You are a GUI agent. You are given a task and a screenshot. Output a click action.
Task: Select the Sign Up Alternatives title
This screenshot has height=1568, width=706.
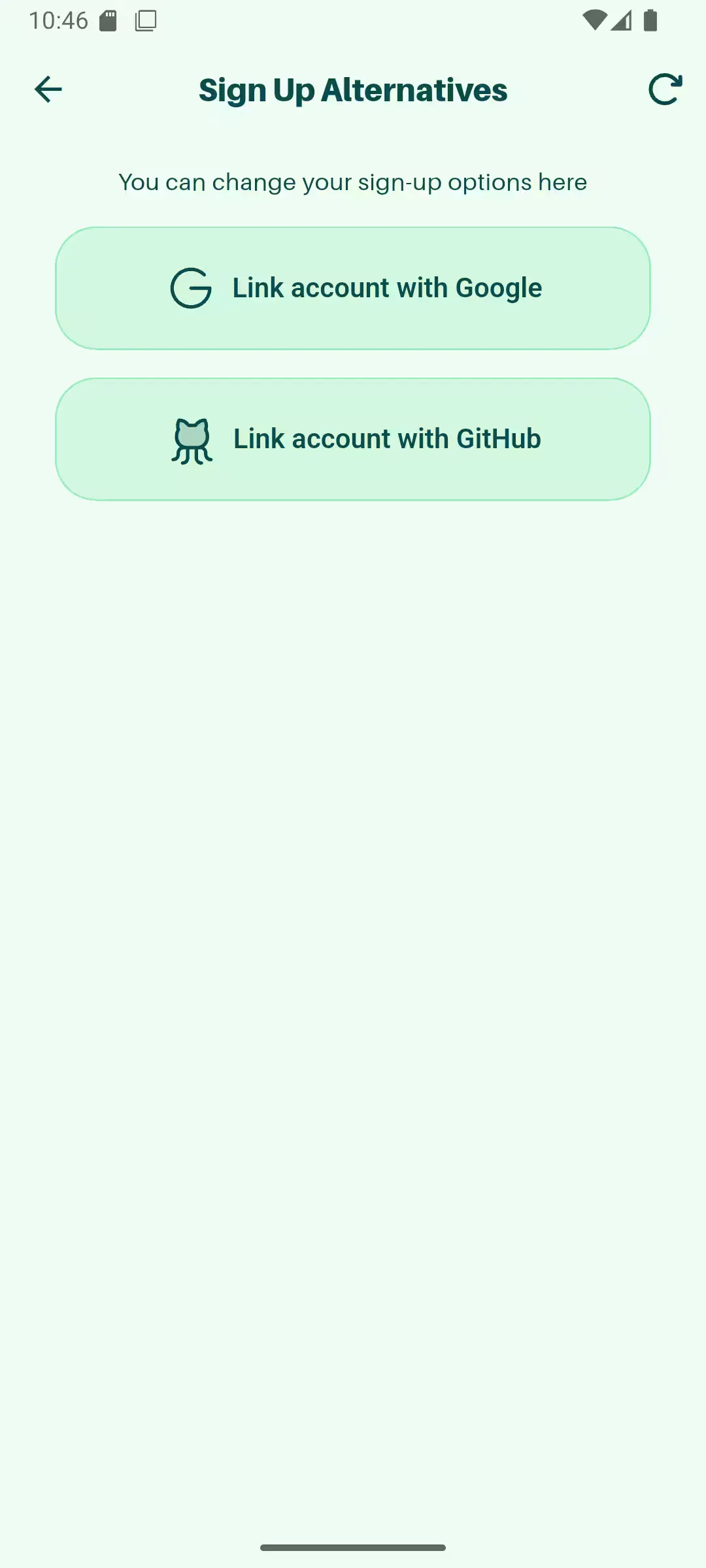coord(353,90)
